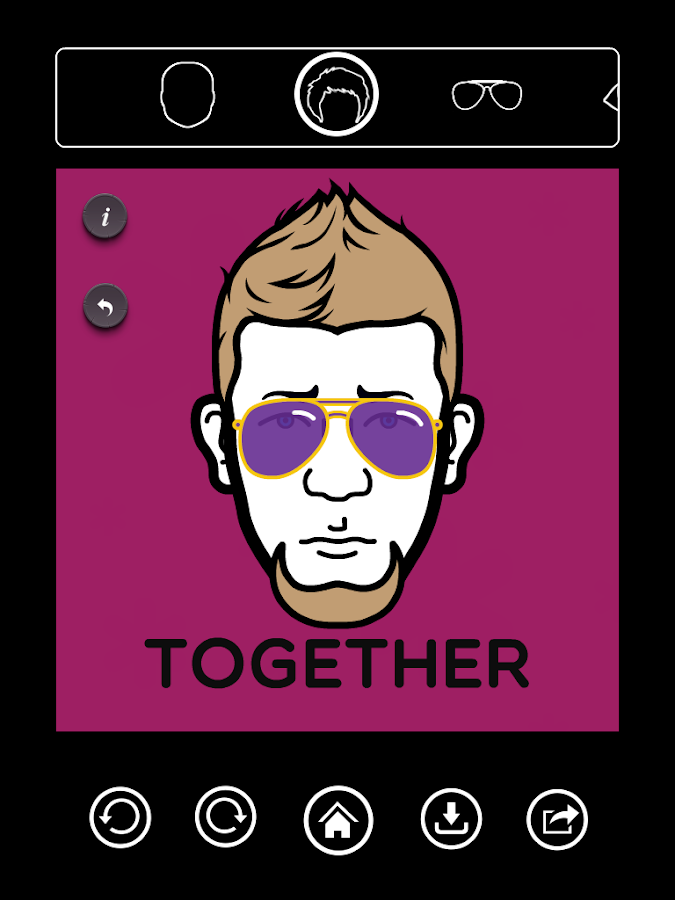The height and width of the screenshot is (900, 675).
Task: Download the avatar image
Action: (452, 819)
